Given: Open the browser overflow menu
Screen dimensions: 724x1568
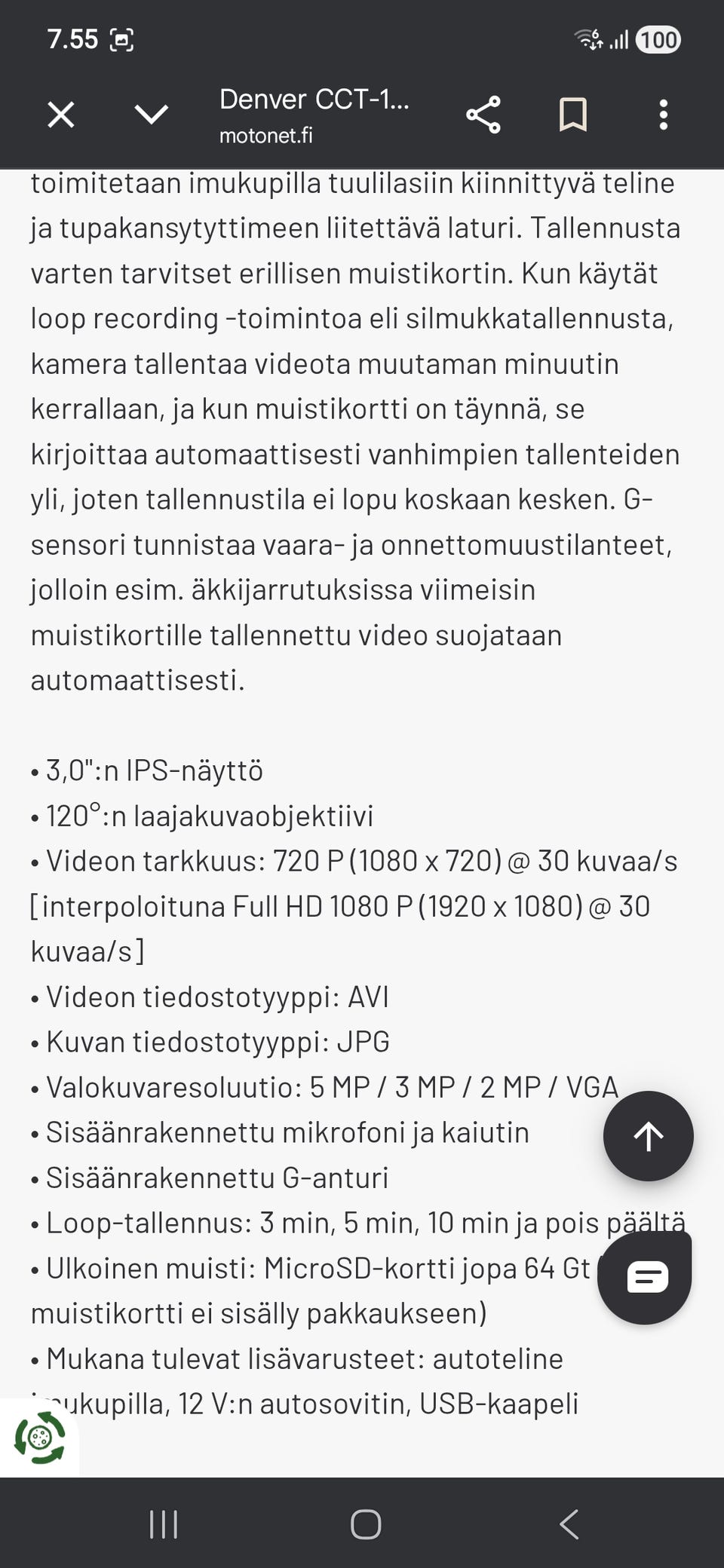Looking at the screenshot, I should tap(664, 115).
